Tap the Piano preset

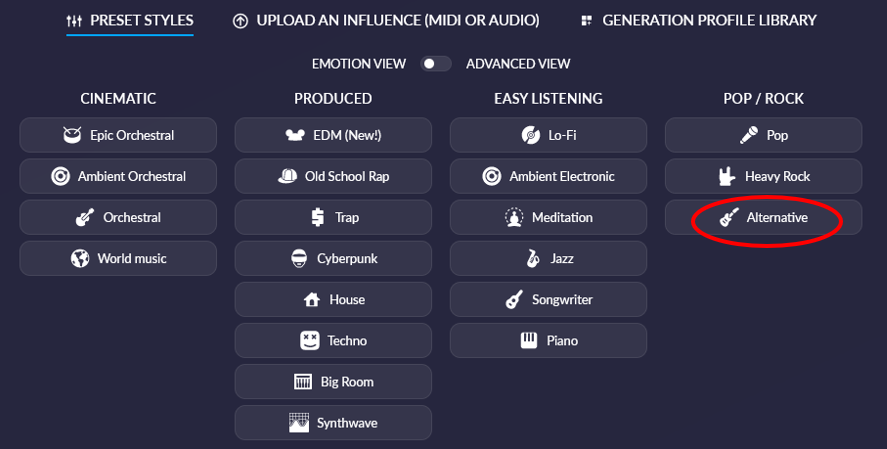pyautogui.click(x=548, y=340)
